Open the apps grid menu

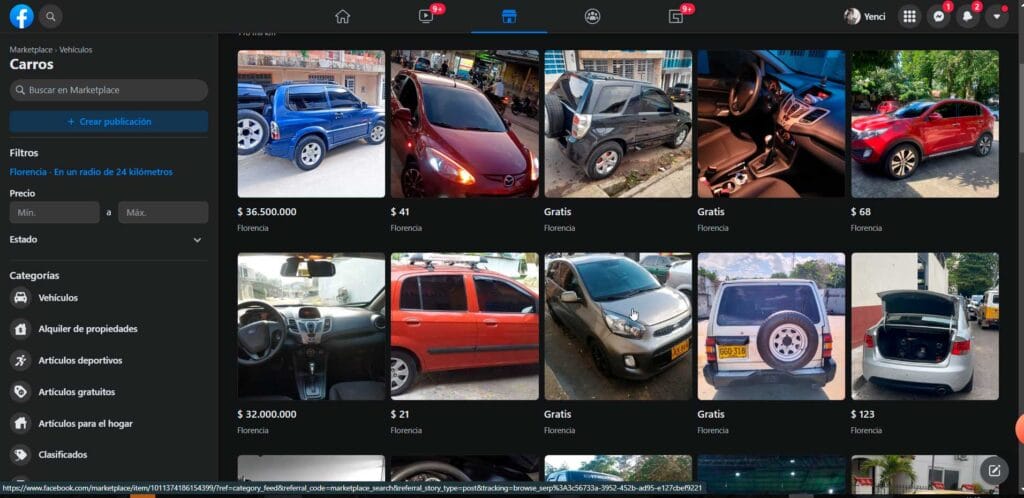909,16
